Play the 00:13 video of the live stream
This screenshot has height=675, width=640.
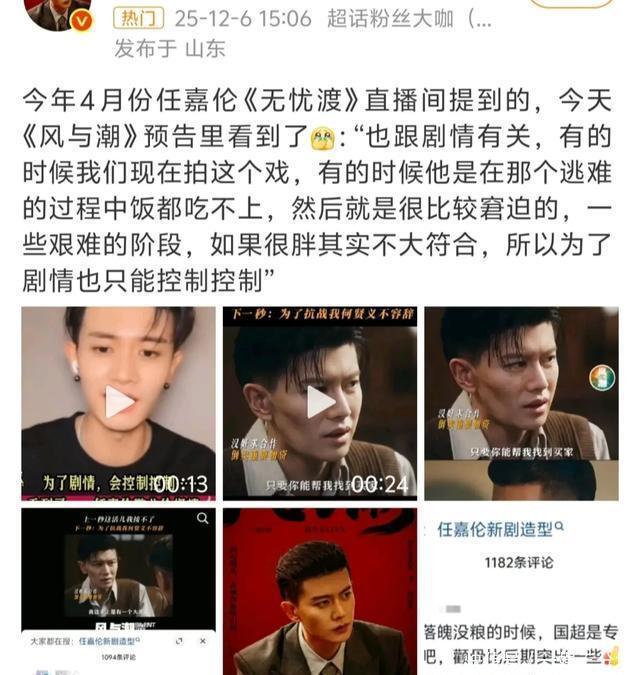(119, 402)
